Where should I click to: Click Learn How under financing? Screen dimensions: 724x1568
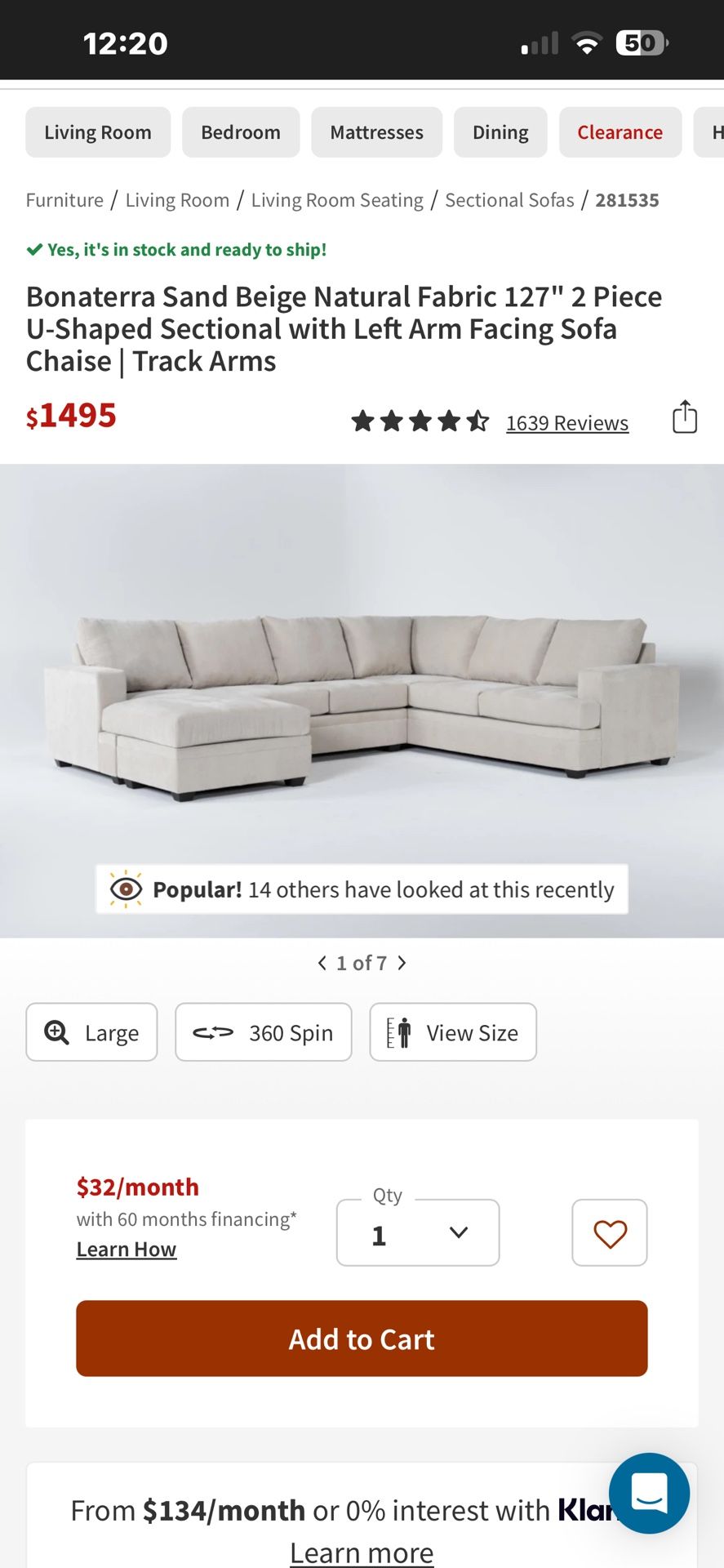click(x=126, y=1249)
